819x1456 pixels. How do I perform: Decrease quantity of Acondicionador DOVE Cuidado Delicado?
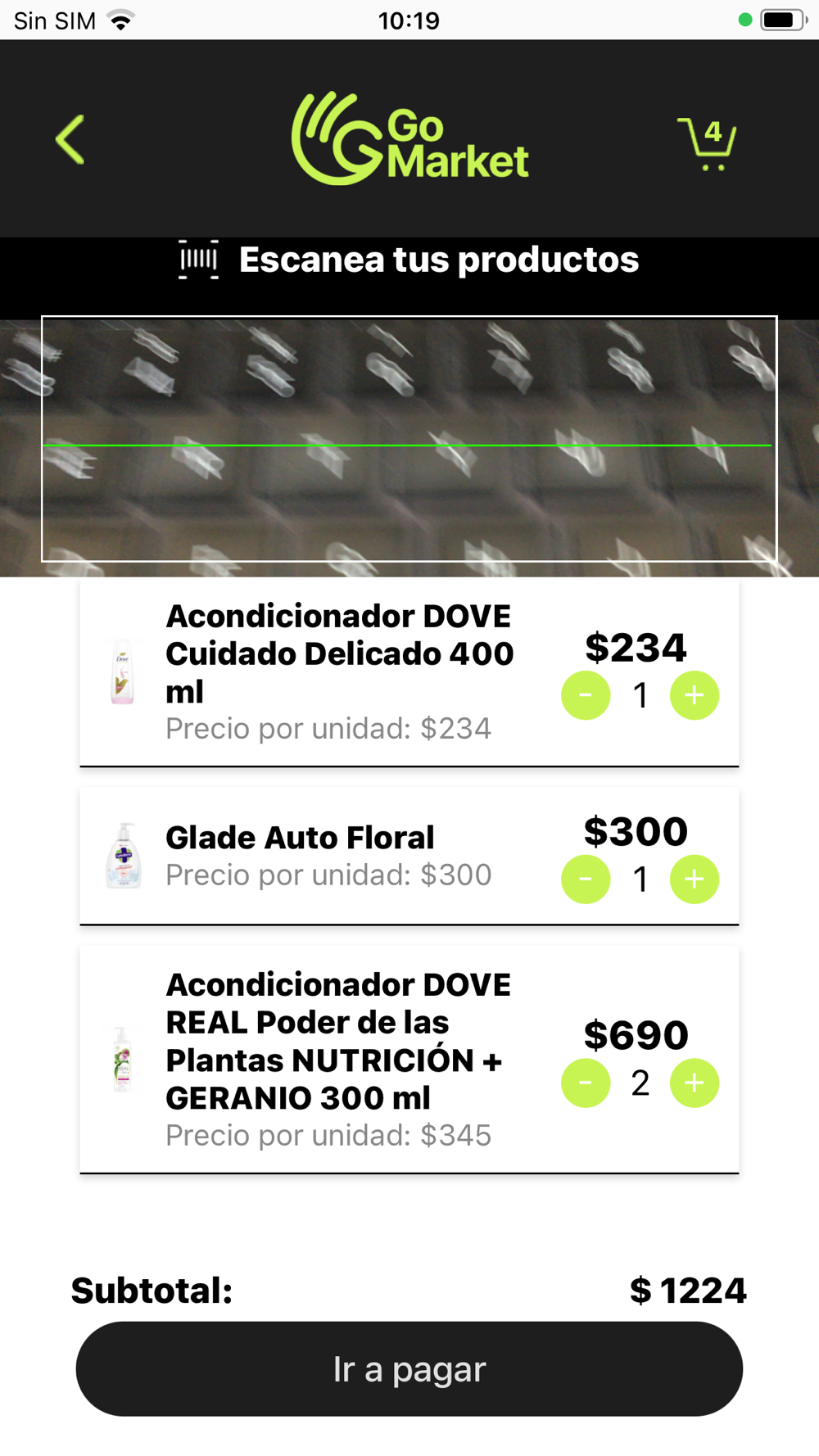586,695
